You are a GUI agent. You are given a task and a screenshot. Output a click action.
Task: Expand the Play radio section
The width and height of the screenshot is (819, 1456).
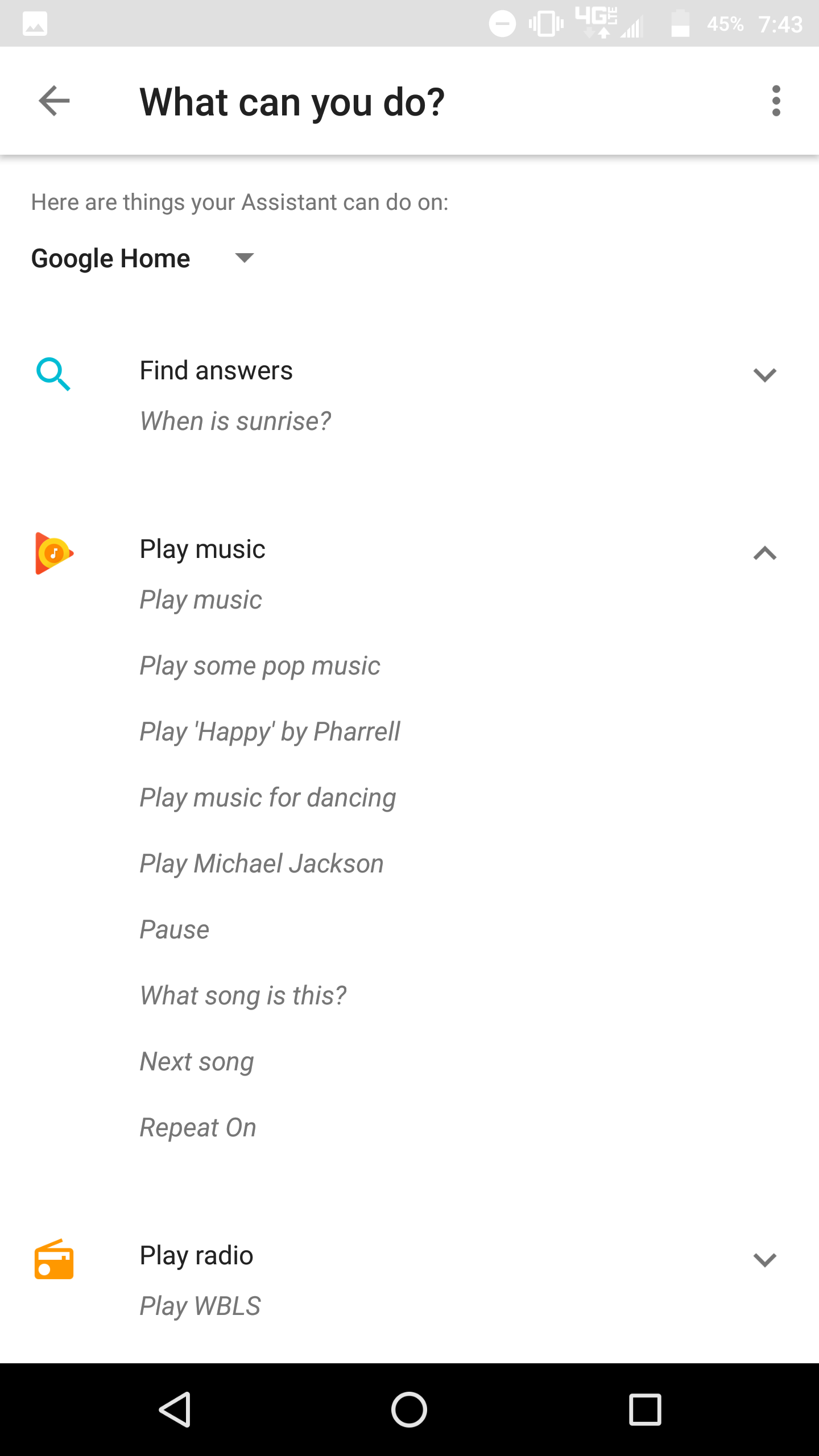coord(764,1260)
